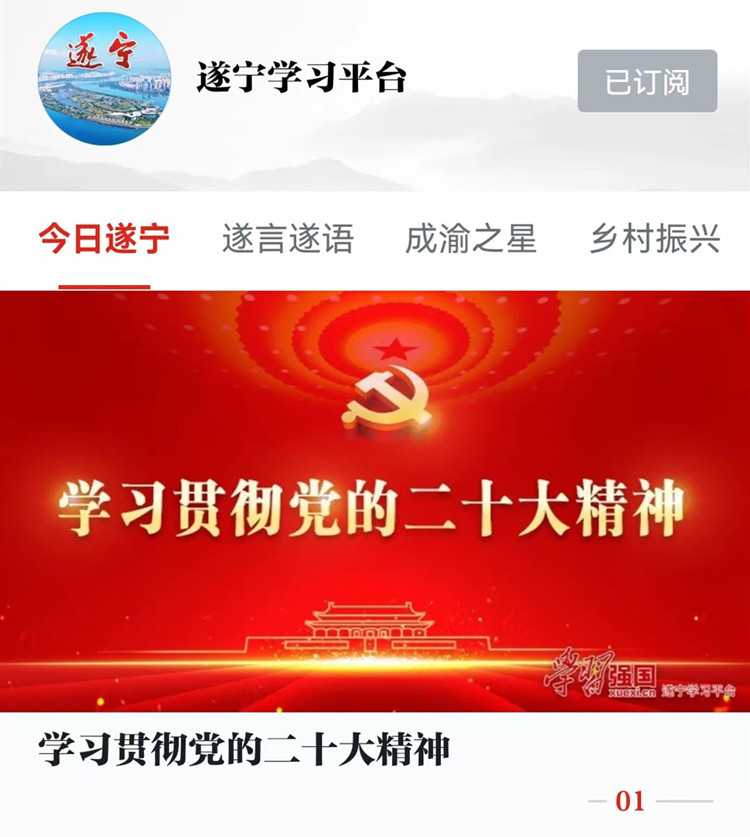Select the 成渝之星 tab

click(471, 240)
